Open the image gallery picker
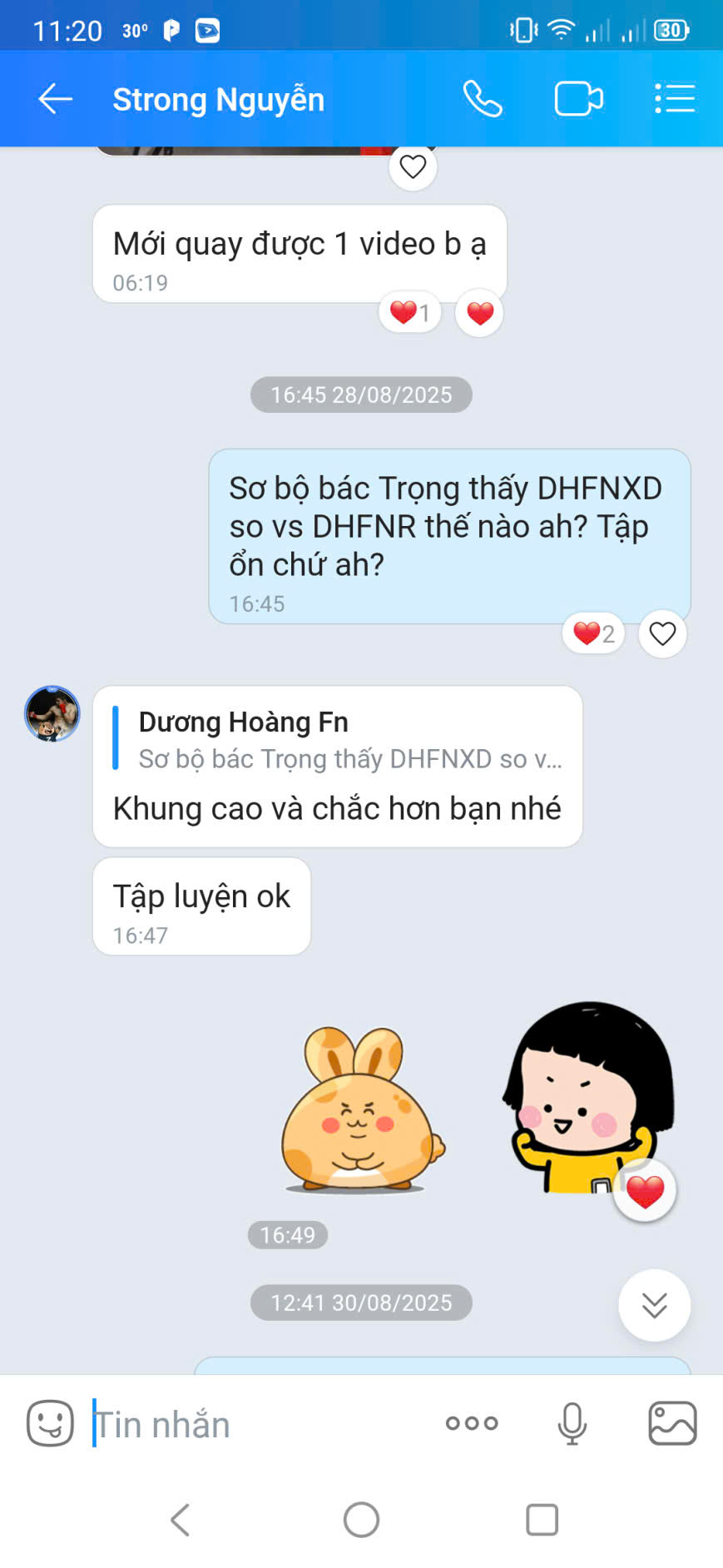The height and width of the screenshot is (1568, 723). tap(672, 1423)
